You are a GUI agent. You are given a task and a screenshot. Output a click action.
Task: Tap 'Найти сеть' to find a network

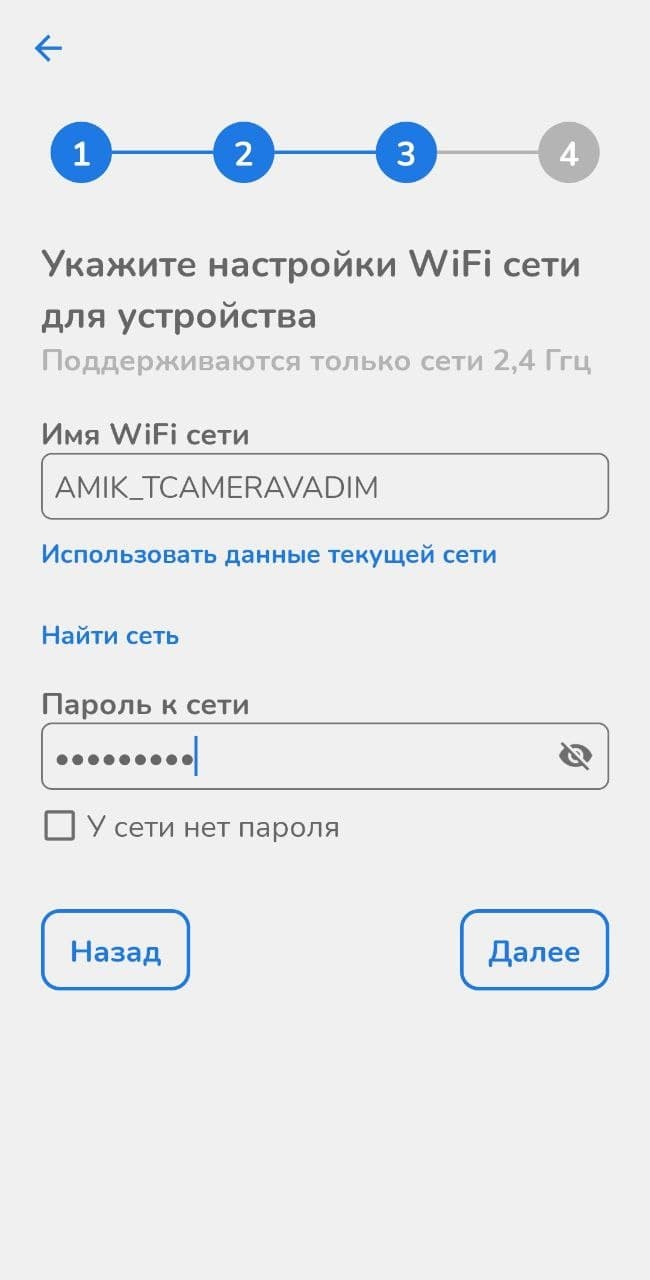(x=110, y=635)
